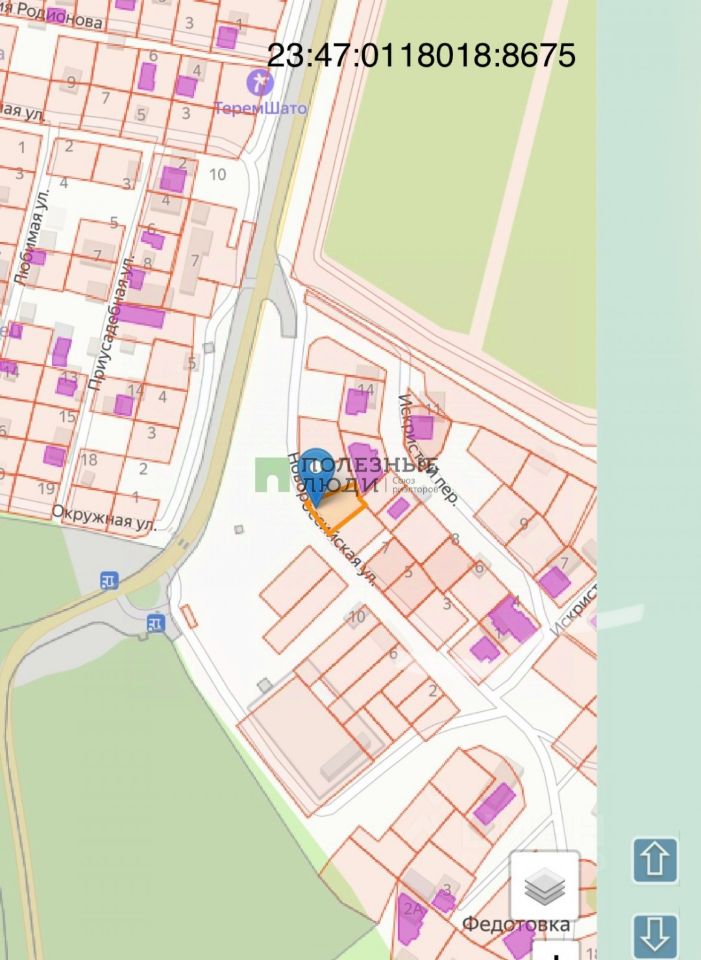Viewport: 701px width, 960px height.
Task: Open the map layers selector
Action: (544, 885)
